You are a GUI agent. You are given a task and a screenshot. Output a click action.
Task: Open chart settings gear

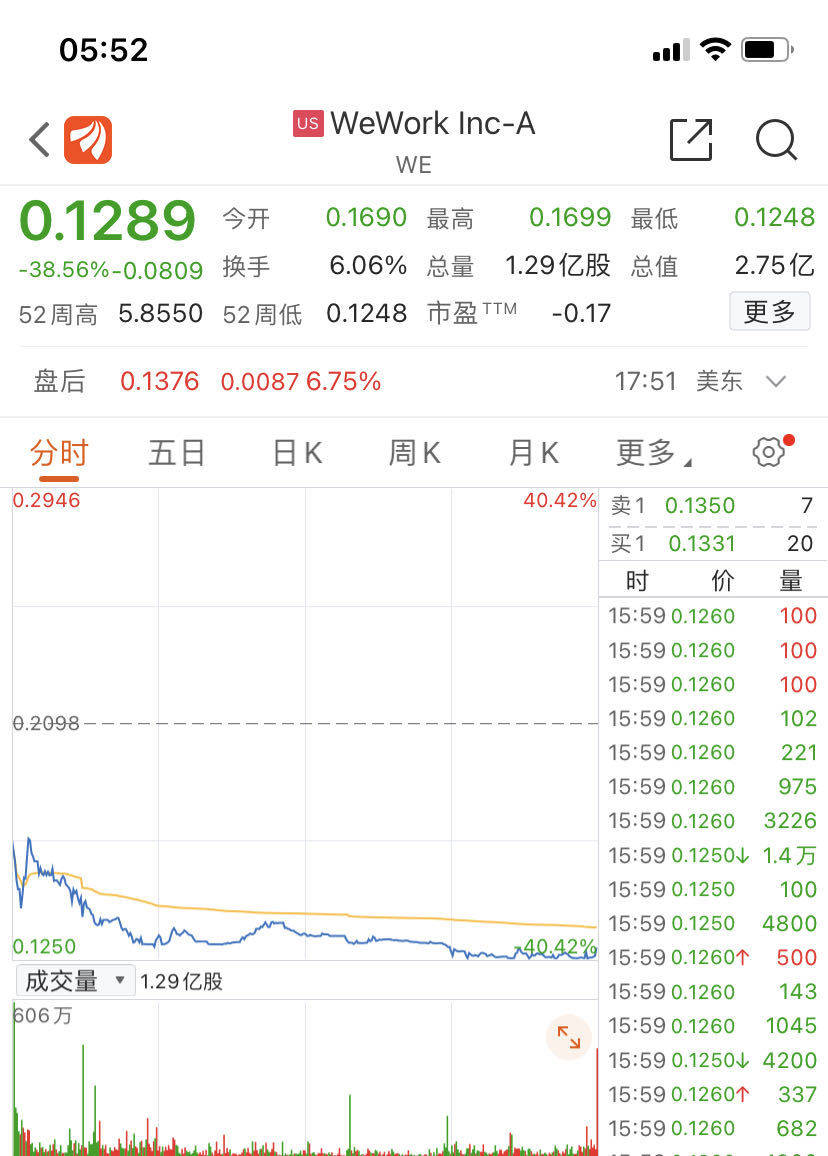[x=769, y=452]
